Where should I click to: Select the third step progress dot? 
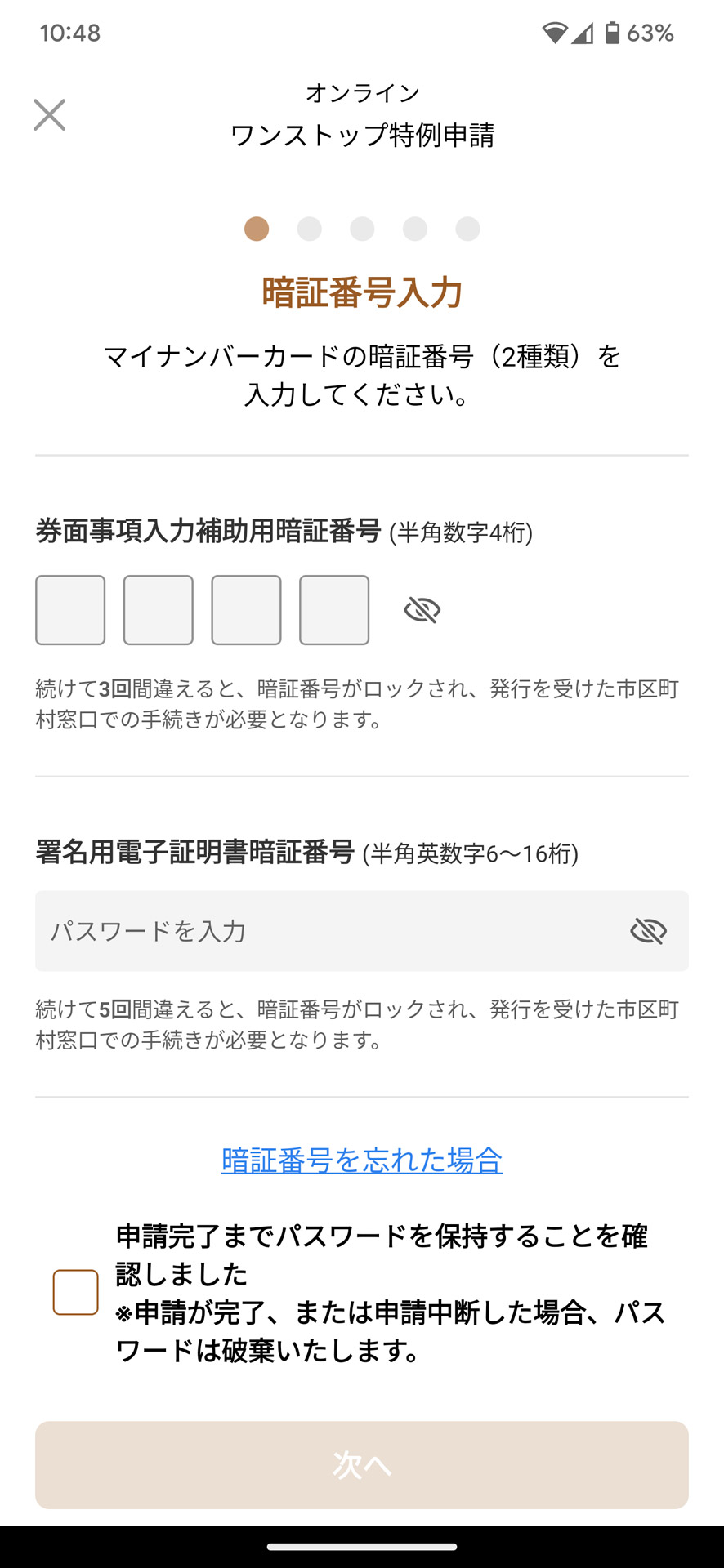[x=362, y=229]
